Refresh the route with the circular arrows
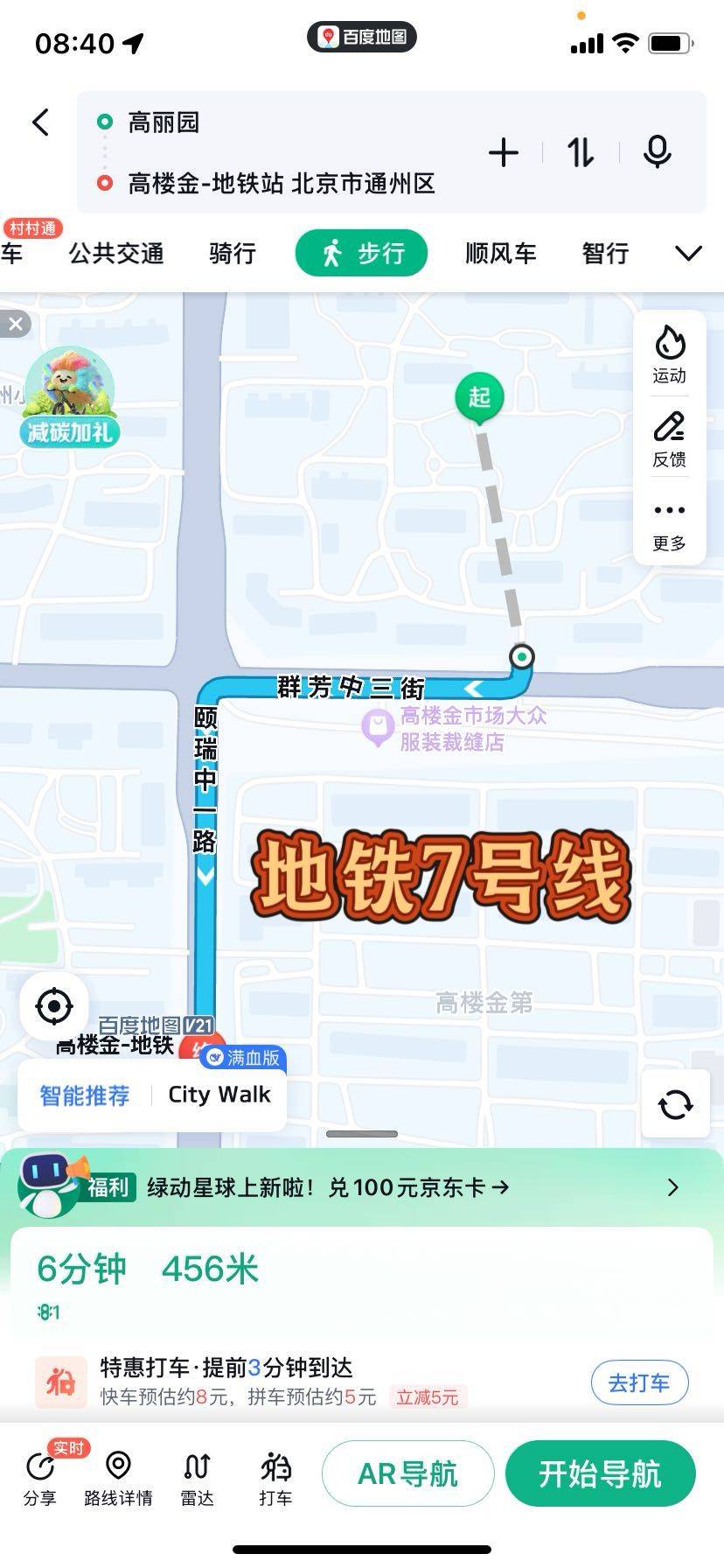 coord(676,1104)
